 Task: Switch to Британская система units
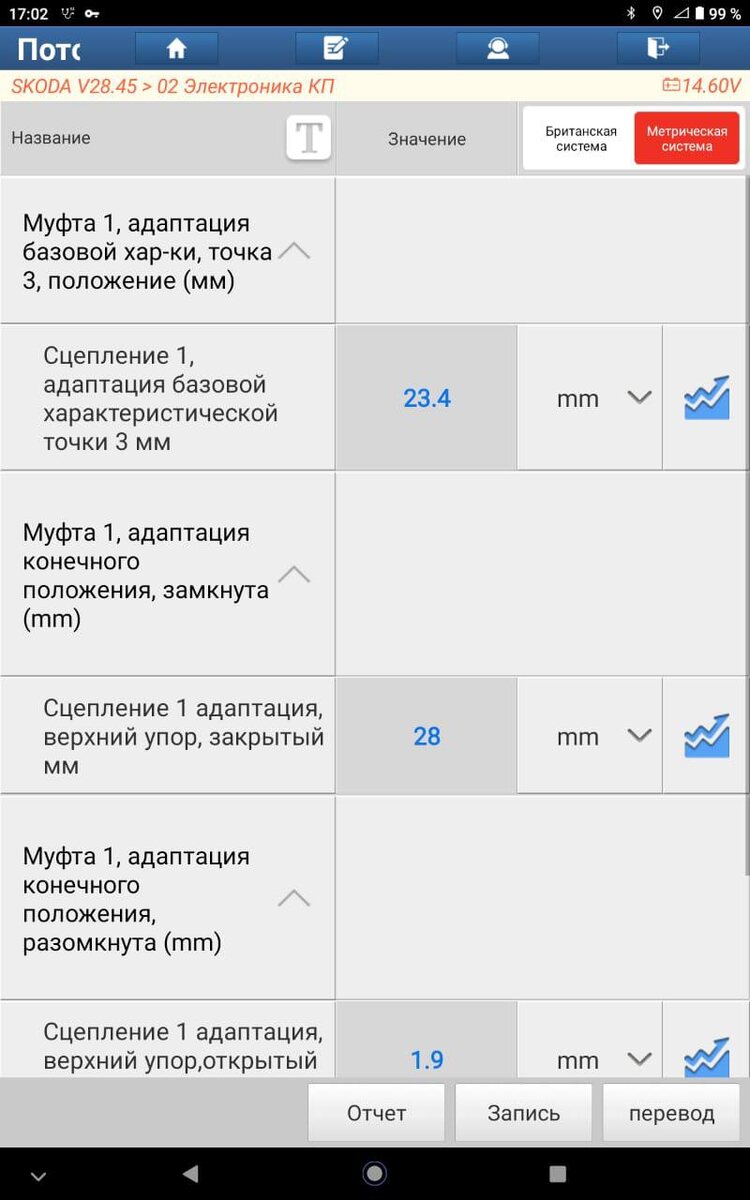(x=580, y=138)
